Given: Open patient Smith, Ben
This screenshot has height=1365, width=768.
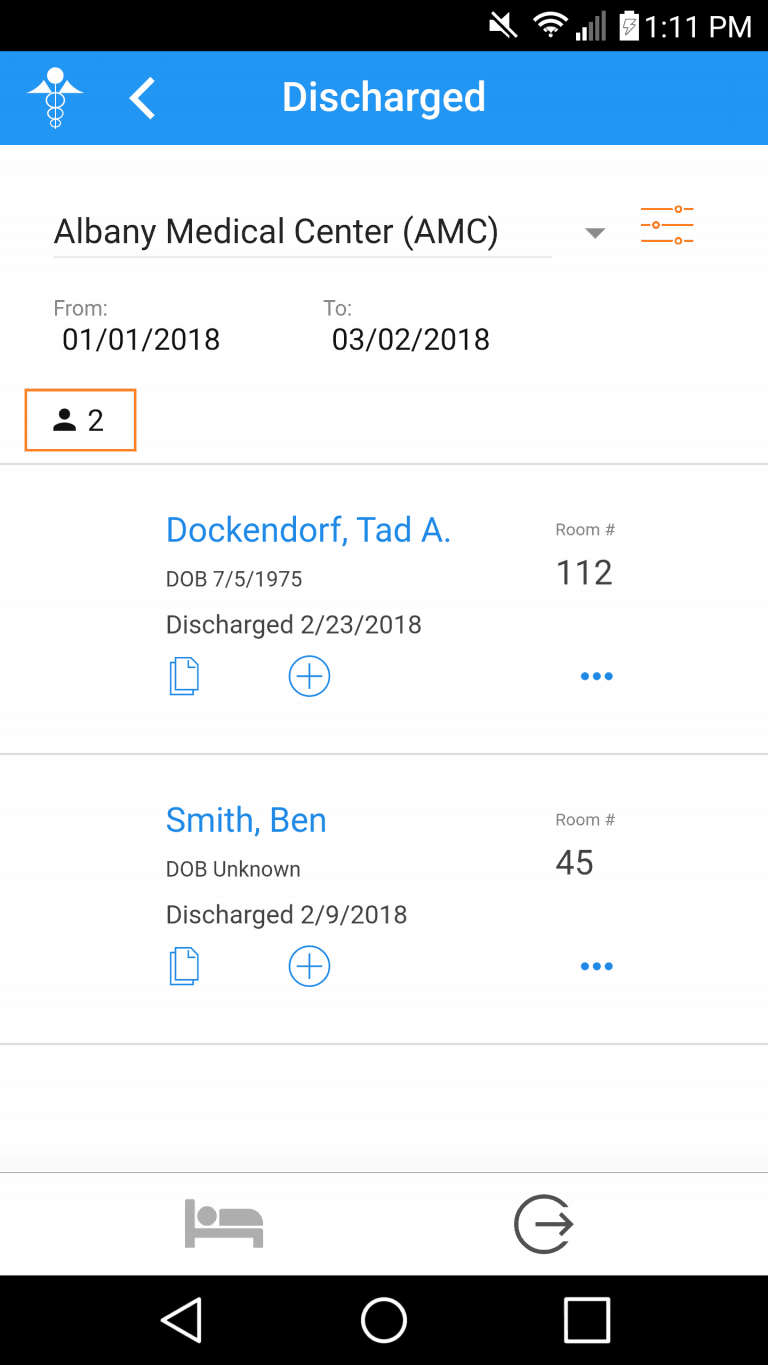Looking at the screenshot, I should coord(246,820).
